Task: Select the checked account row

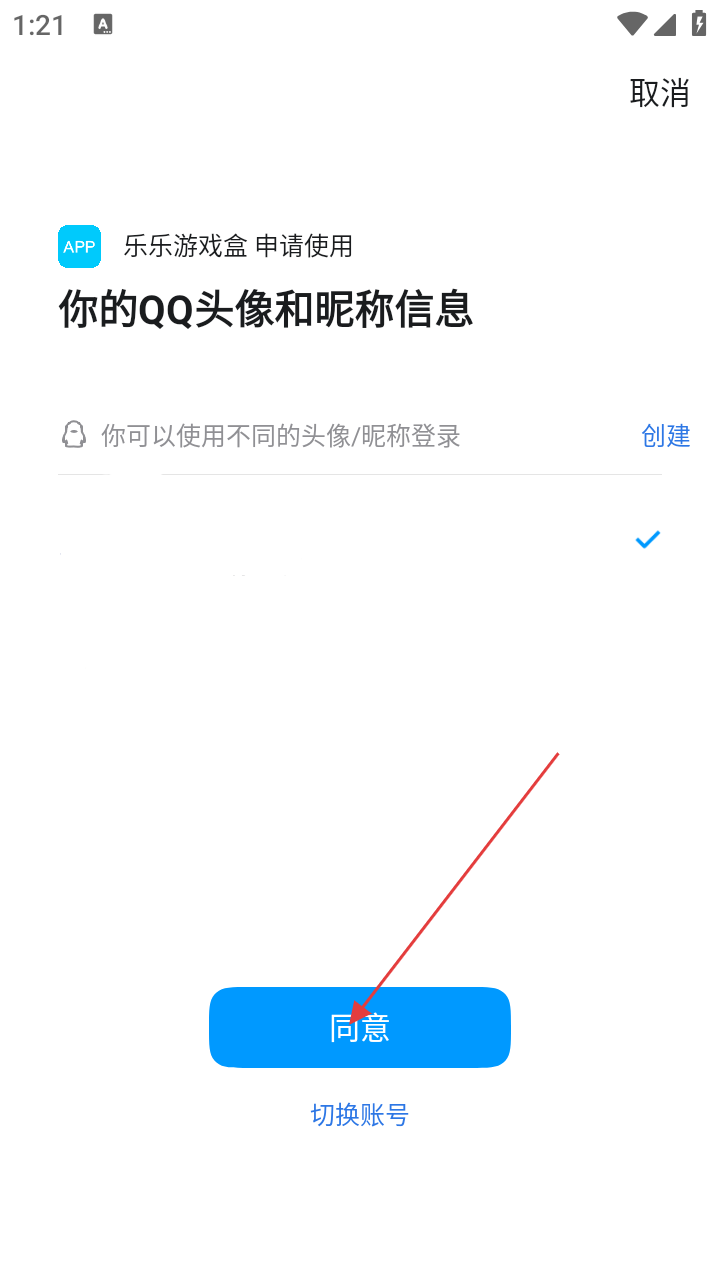Action: point(360,540)
